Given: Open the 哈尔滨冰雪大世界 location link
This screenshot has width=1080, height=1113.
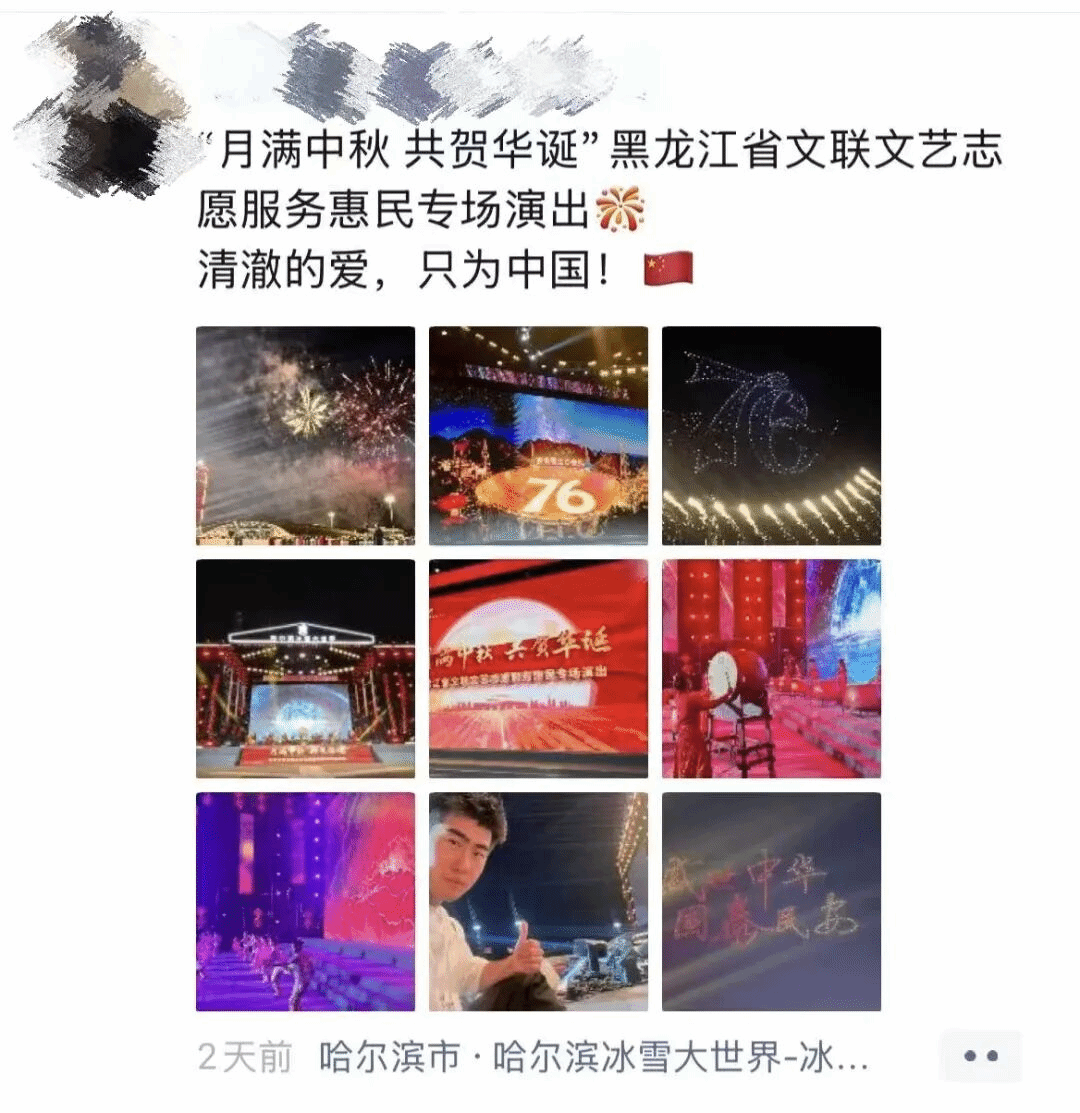Looking at the screenshot, I should 594,1057.
